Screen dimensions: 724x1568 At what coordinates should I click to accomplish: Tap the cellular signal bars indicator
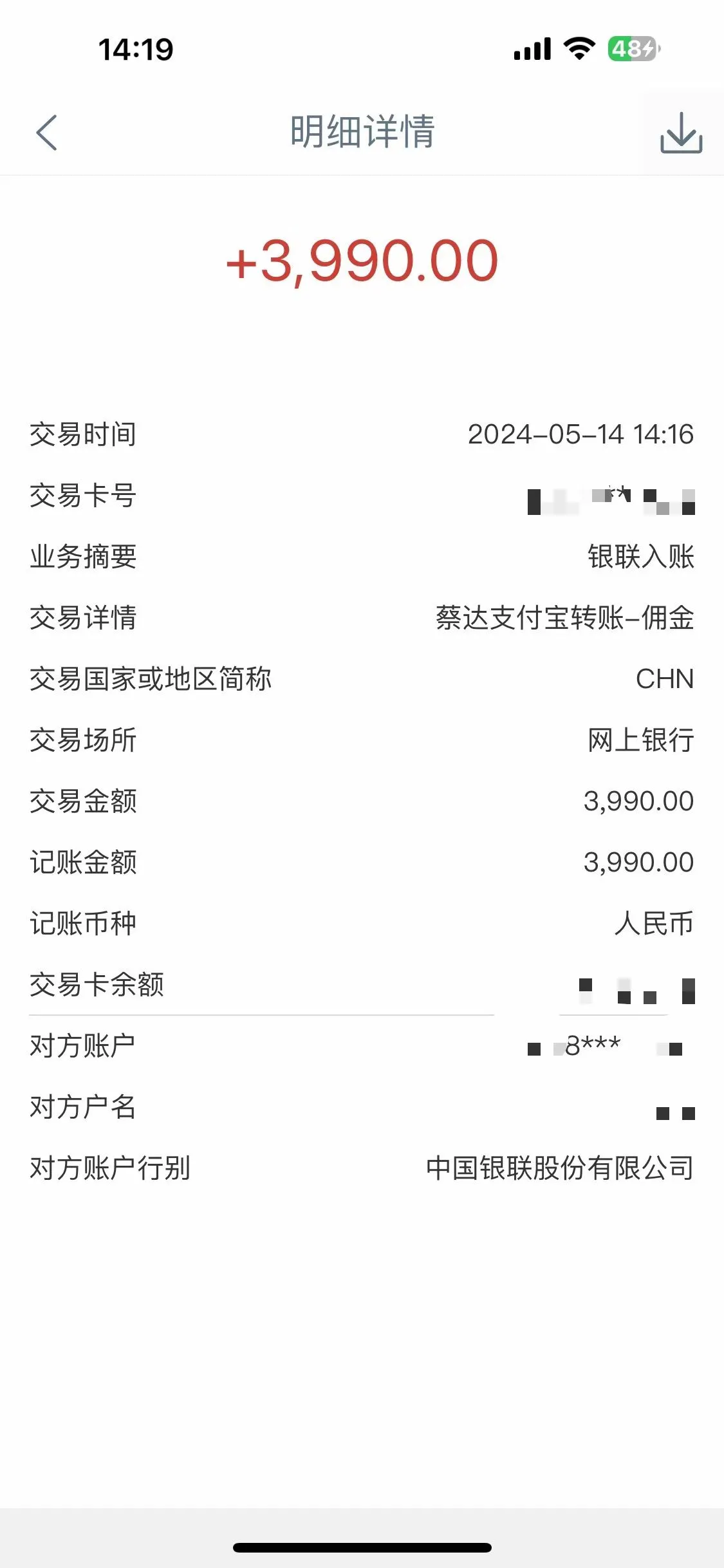[533, 50]
